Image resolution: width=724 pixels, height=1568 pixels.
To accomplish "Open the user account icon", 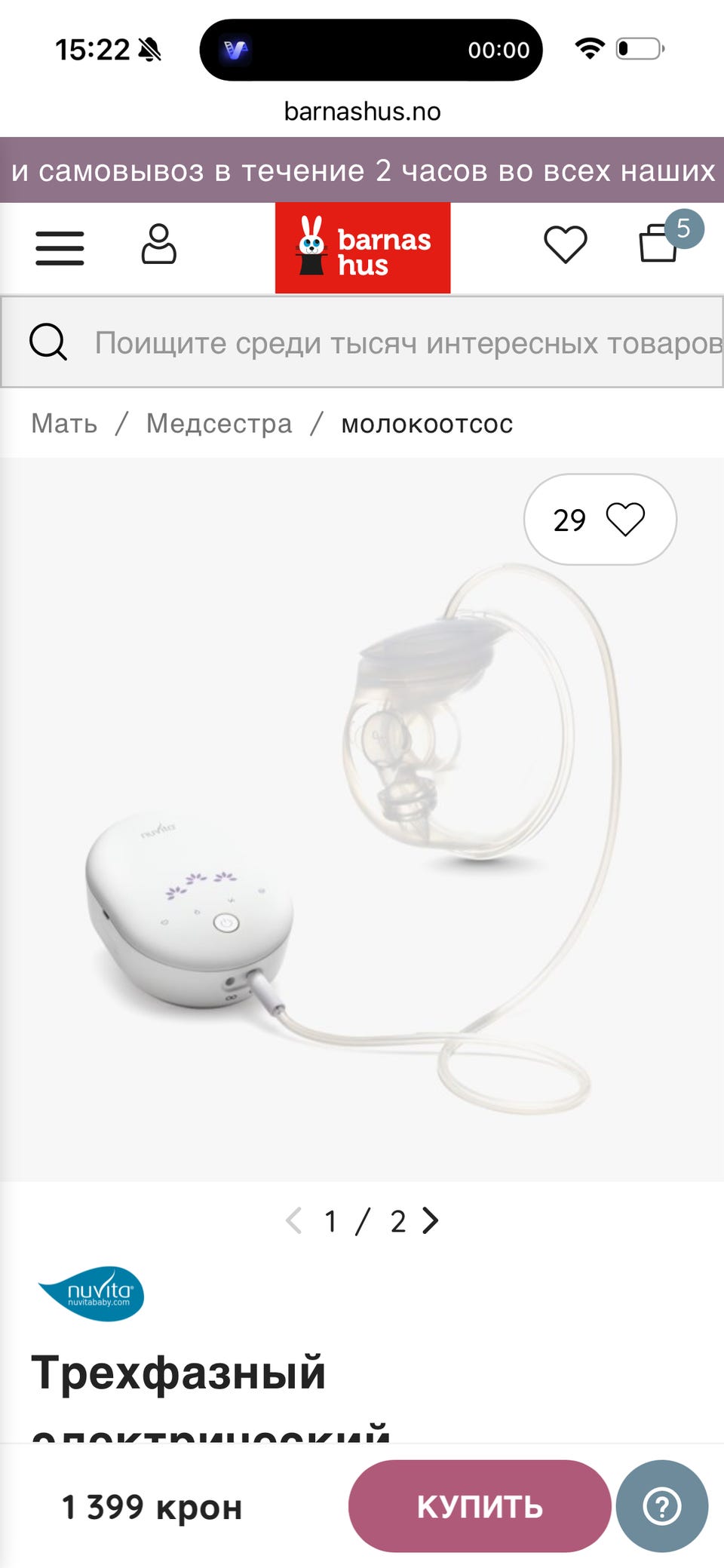I will pos(159,244).
